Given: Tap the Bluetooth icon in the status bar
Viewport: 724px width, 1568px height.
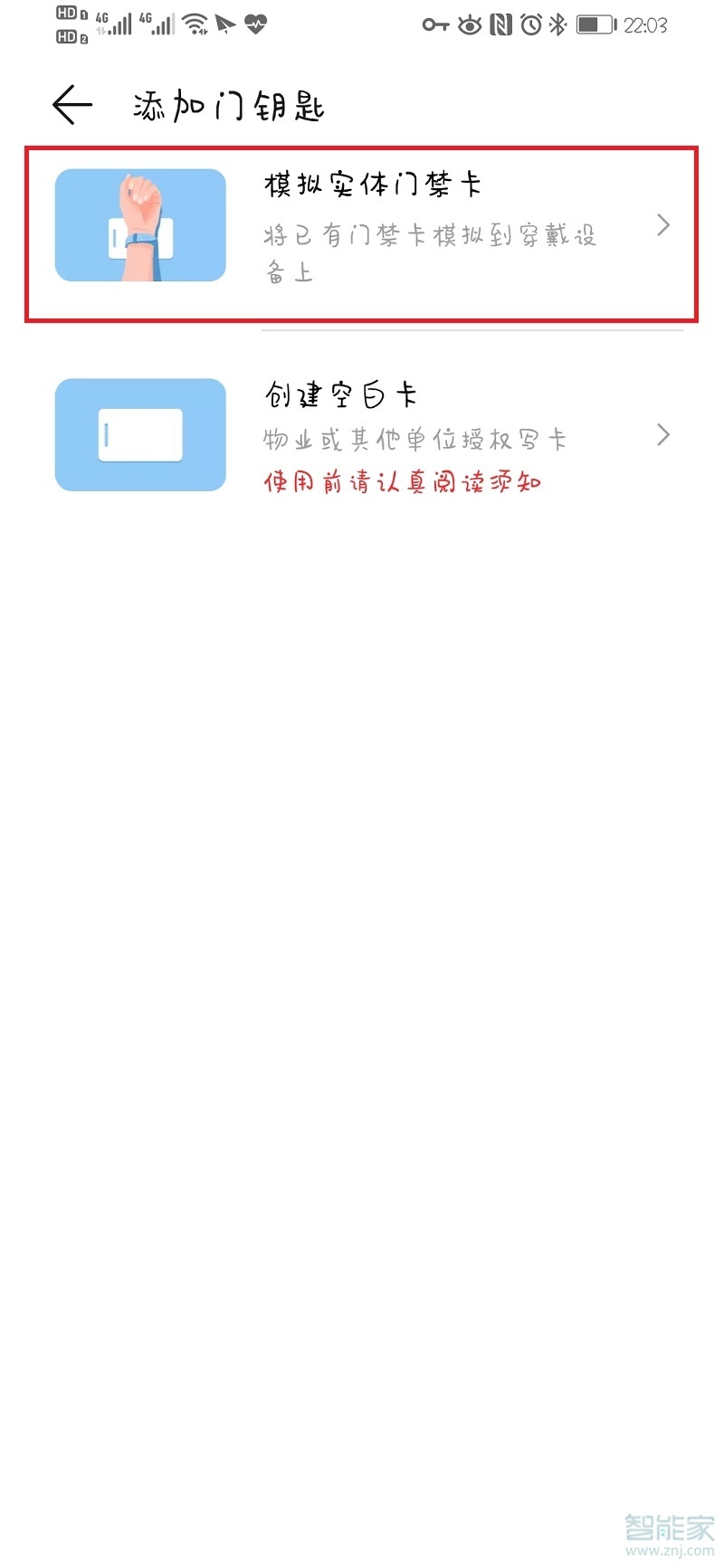Looking at the screenshot, I should [x=557, y=24].
